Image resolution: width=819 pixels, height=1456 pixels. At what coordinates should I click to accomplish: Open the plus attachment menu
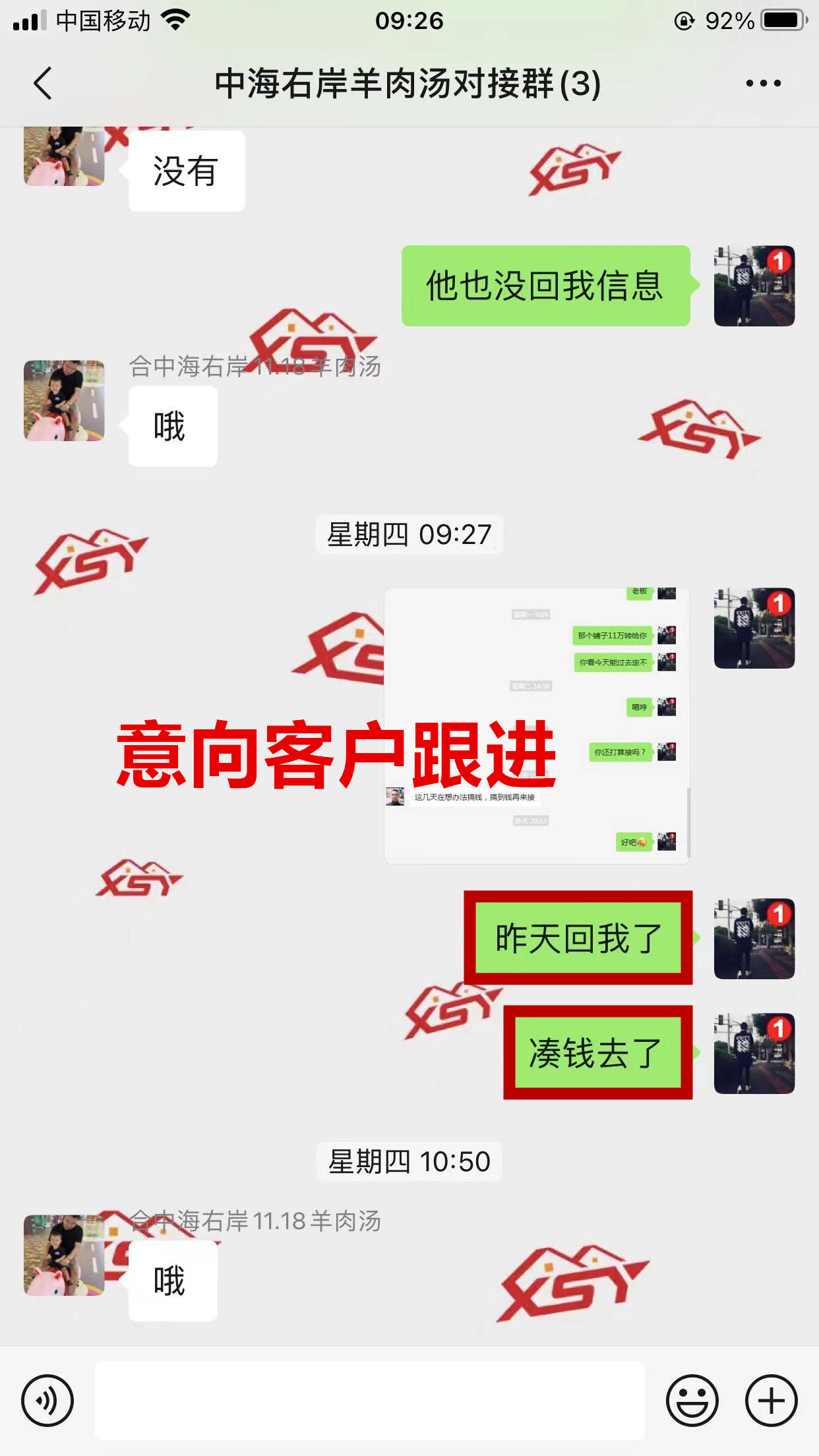point(771,1401)
